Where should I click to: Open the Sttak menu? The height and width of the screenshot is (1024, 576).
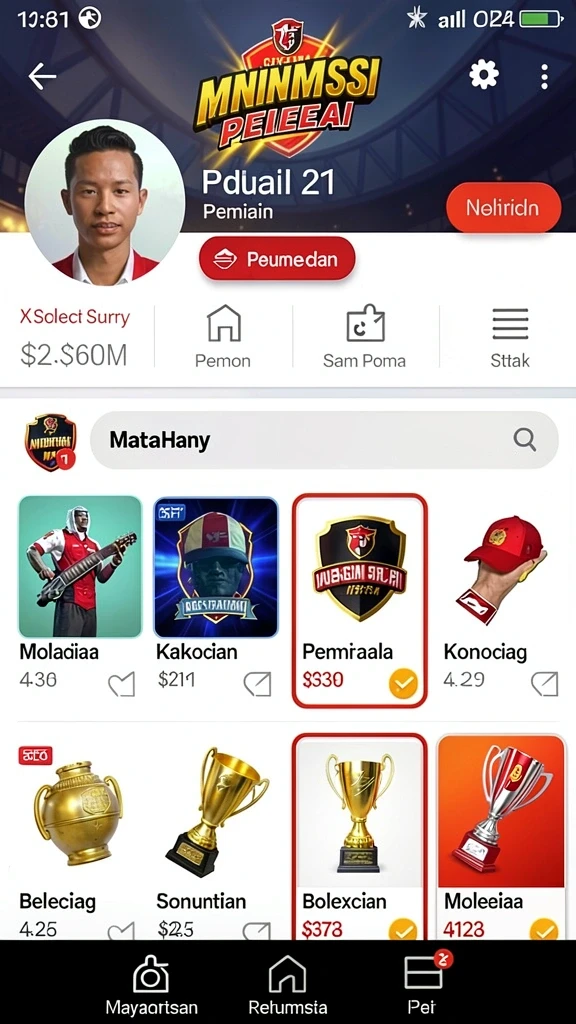click(x=510, y=337)
